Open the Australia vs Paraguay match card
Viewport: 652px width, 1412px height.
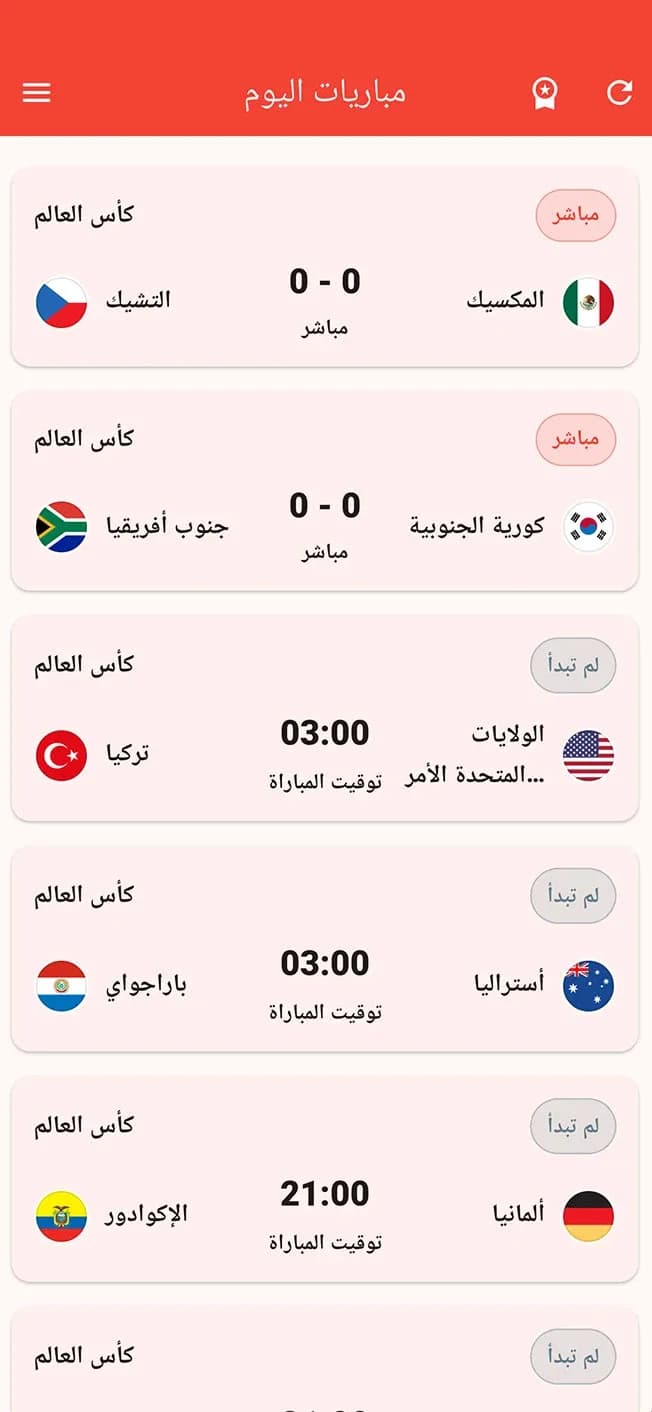tap(325, 949)
